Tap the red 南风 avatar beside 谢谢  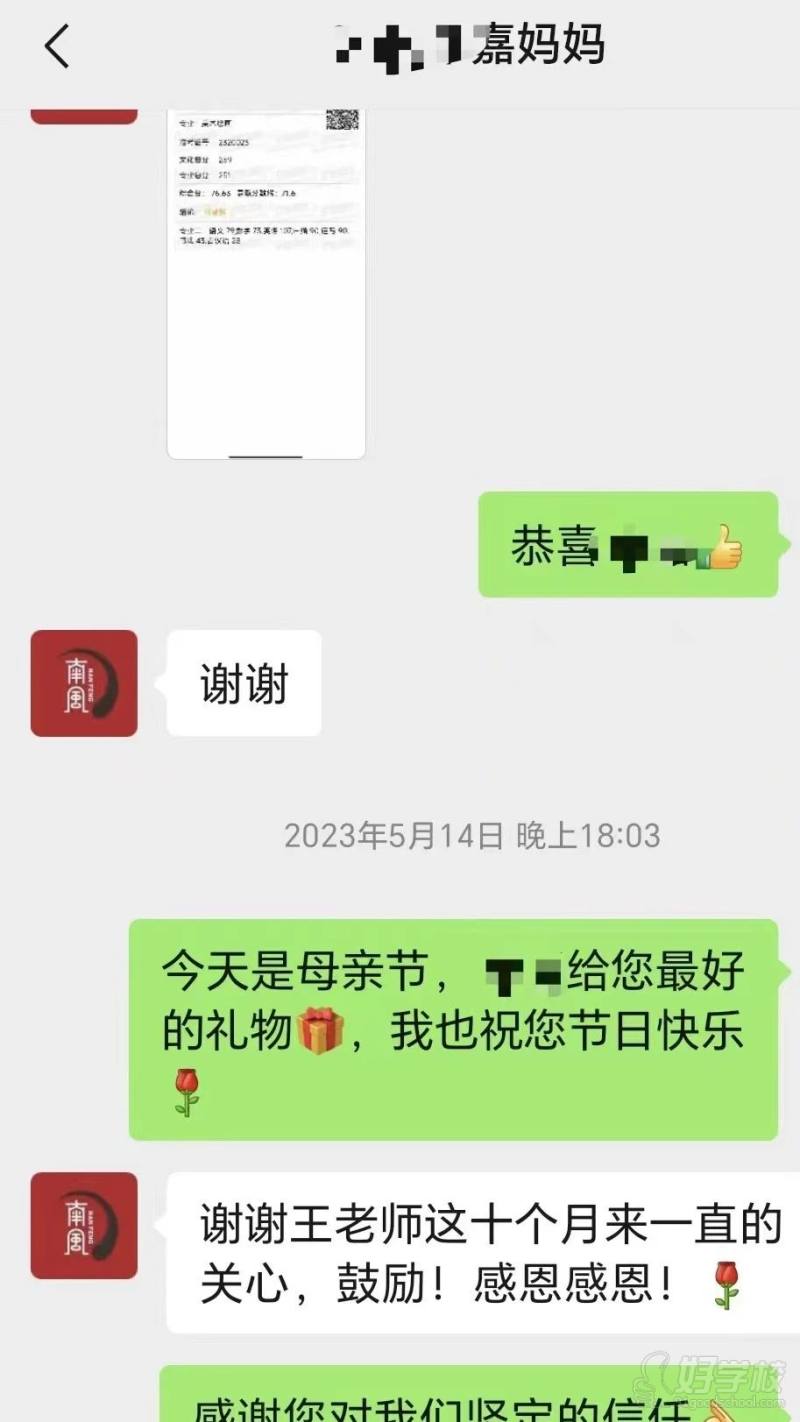[83, 683]
